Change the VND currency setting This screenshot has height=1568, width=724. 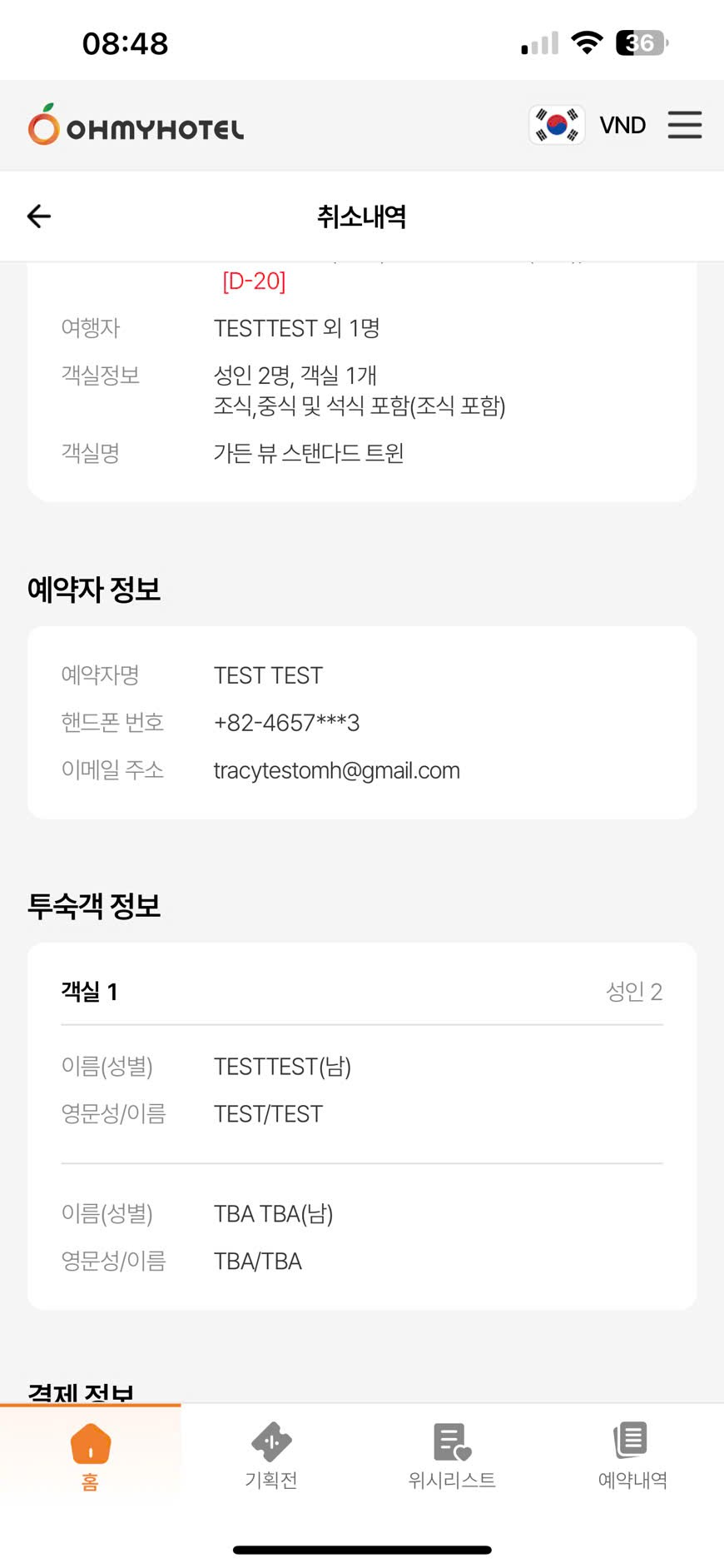click(x=622, y=125)
